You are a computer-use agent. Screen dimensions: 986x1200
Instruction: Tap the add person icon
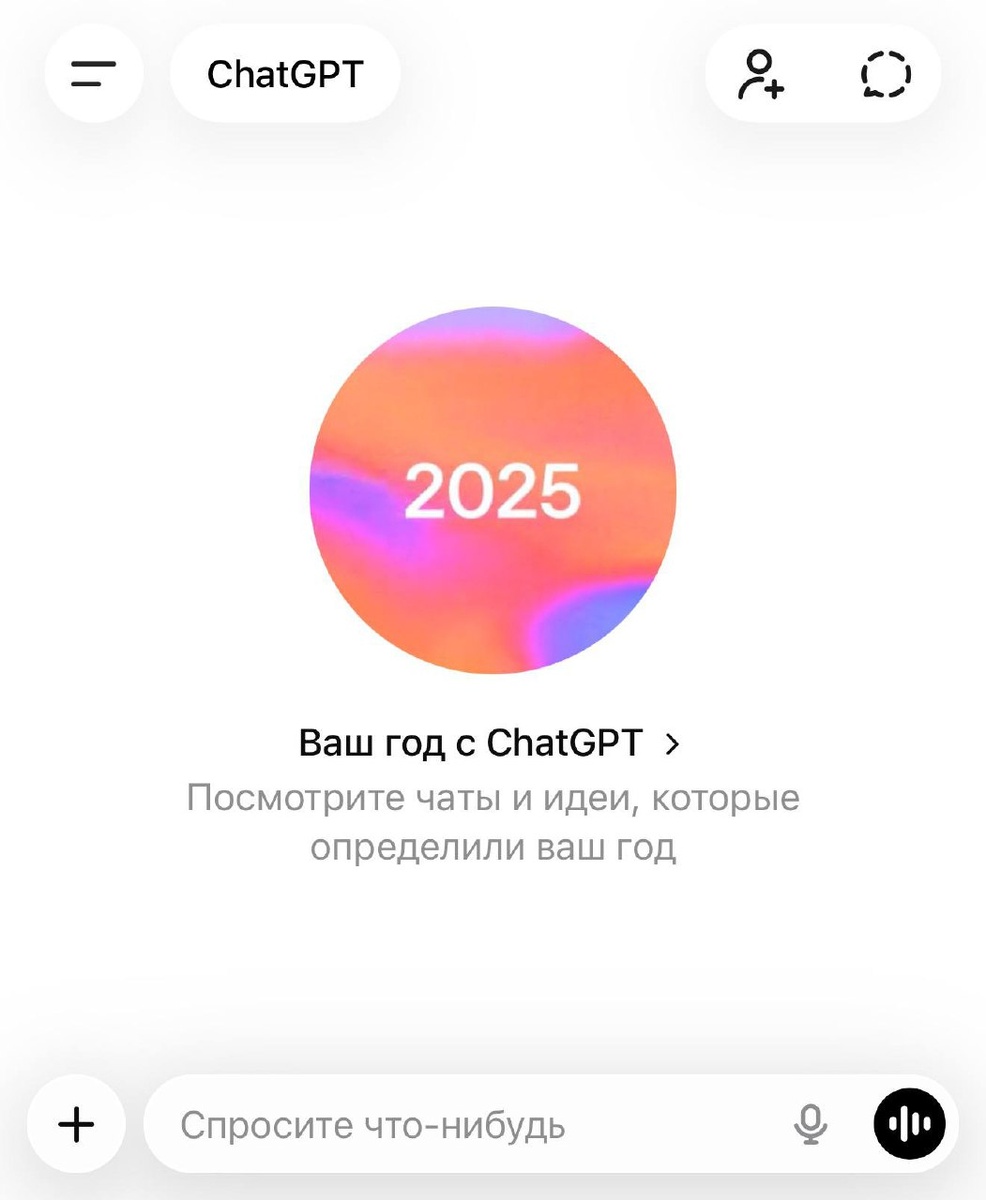pyautogui.click(x=762, y=74)
